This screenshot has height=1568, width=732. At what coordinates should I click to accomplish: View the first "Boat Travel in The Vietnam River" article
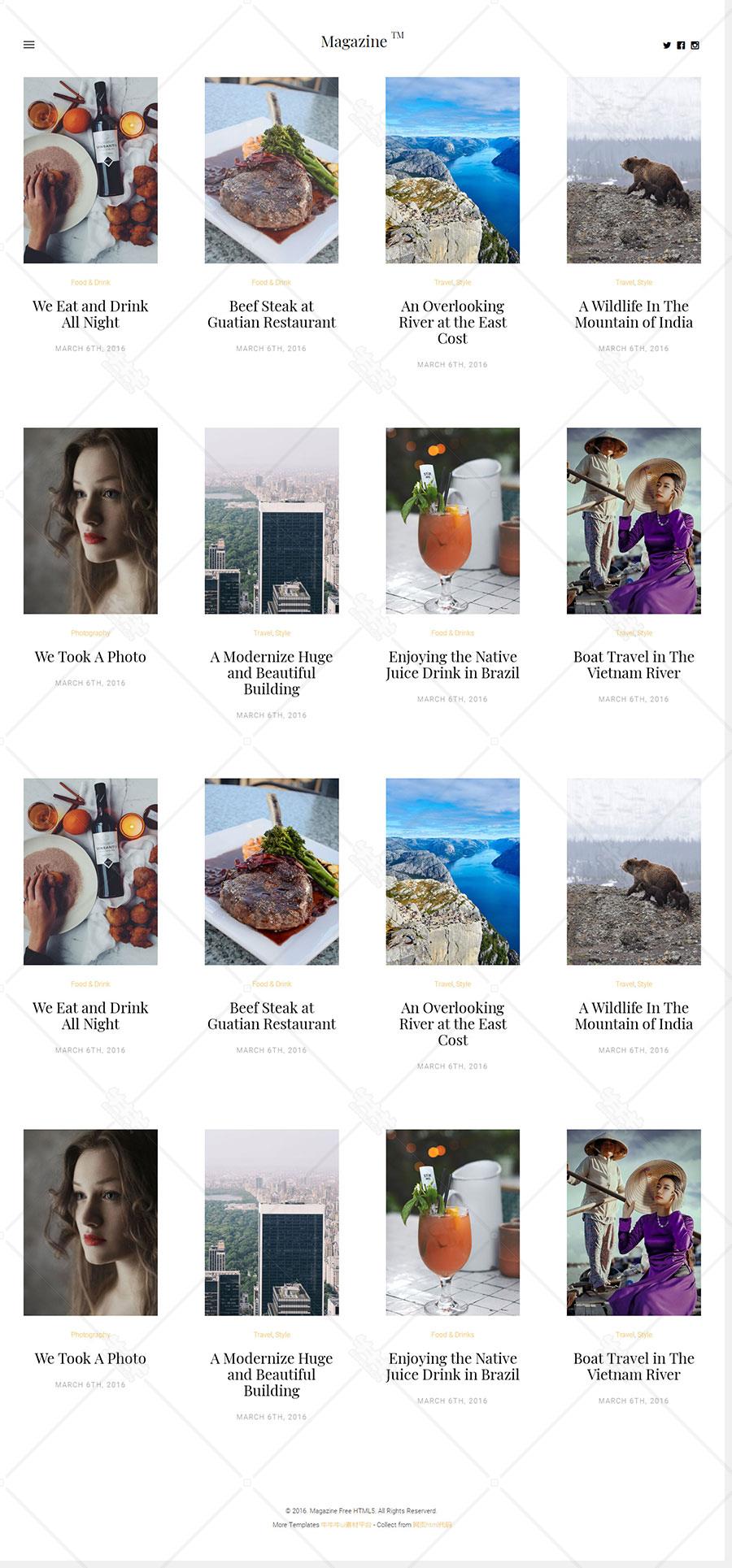point(634,664)
